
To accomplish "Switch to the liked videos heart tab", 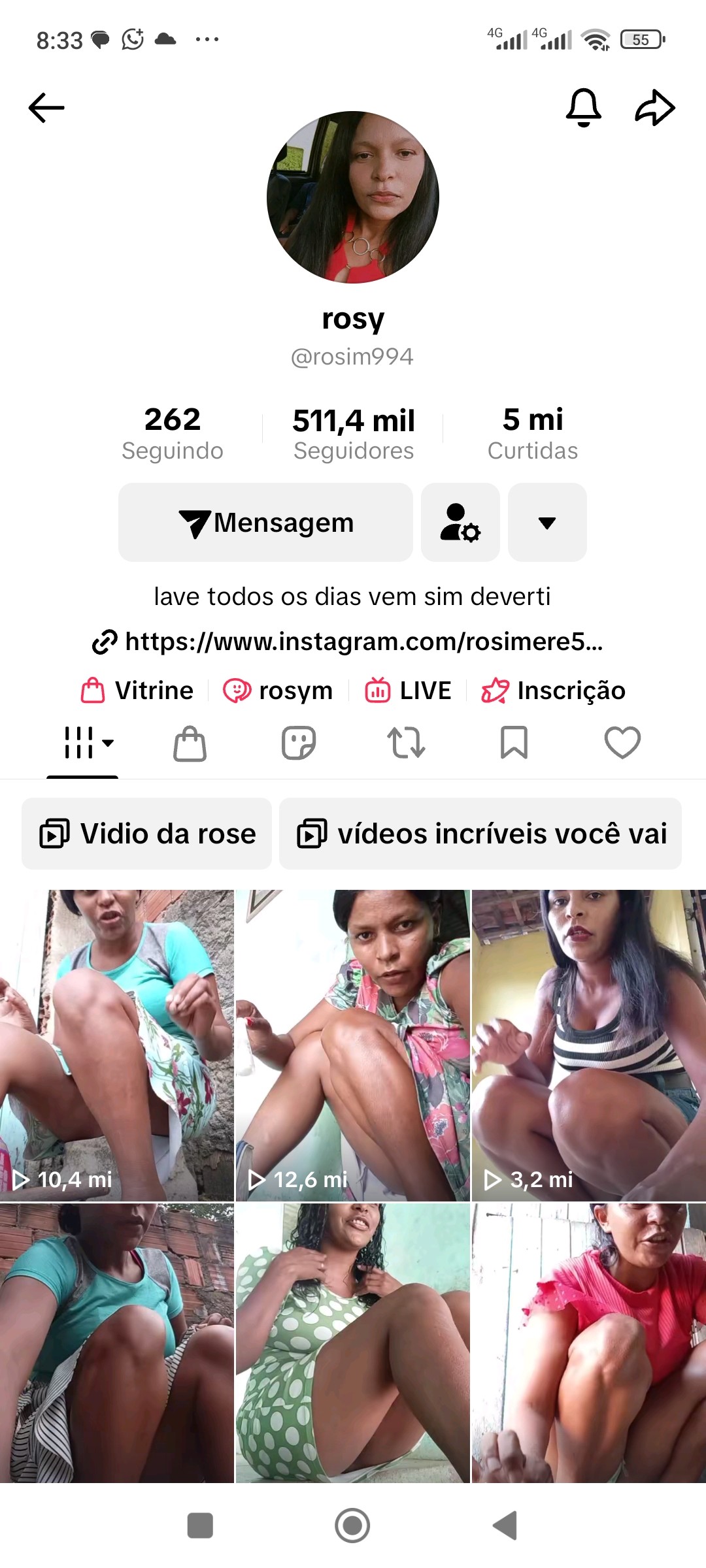I will [x=622, y=743].
